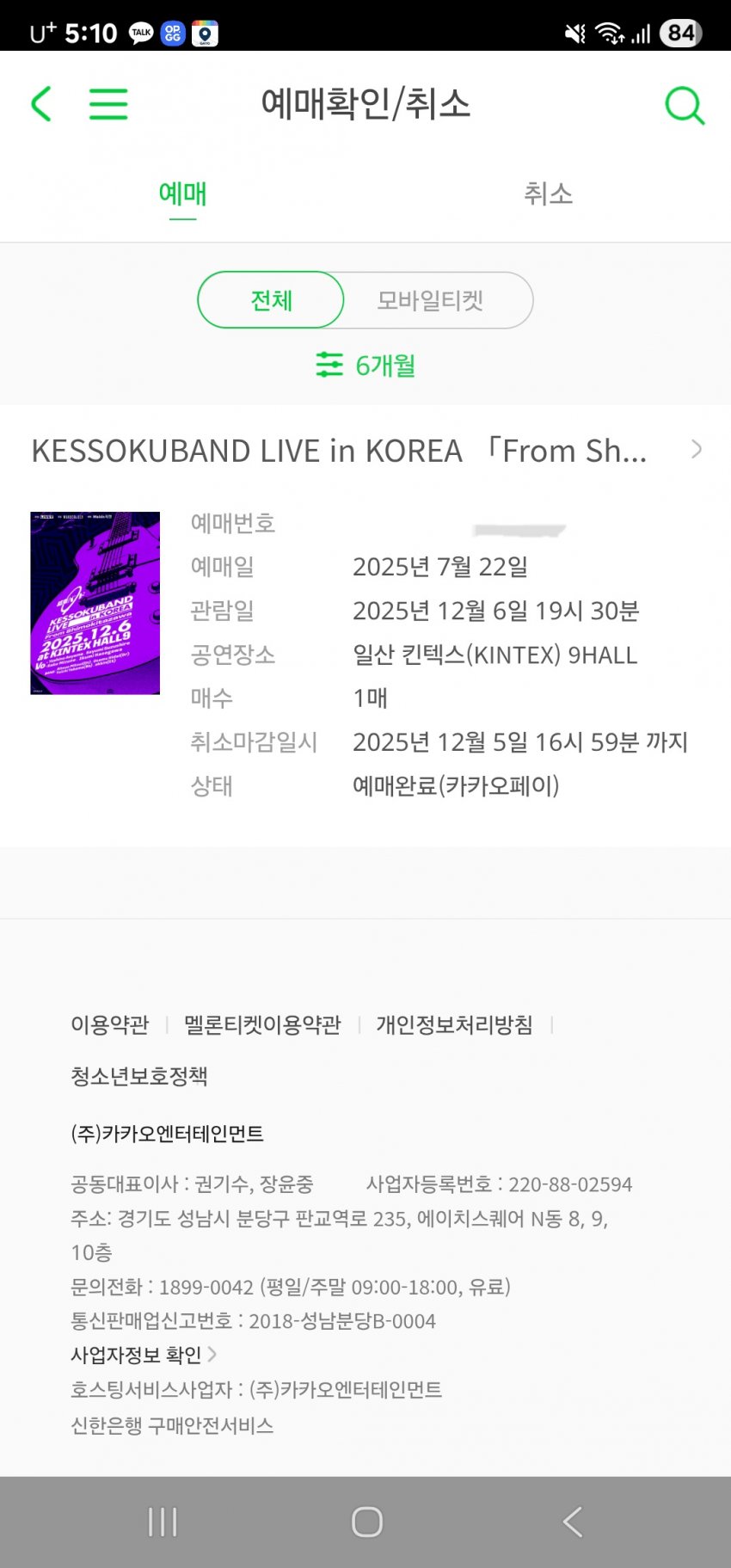This screenshot has width=731, height=1568.
Task: Go back using the green arrow
Action: click(41, 104)
